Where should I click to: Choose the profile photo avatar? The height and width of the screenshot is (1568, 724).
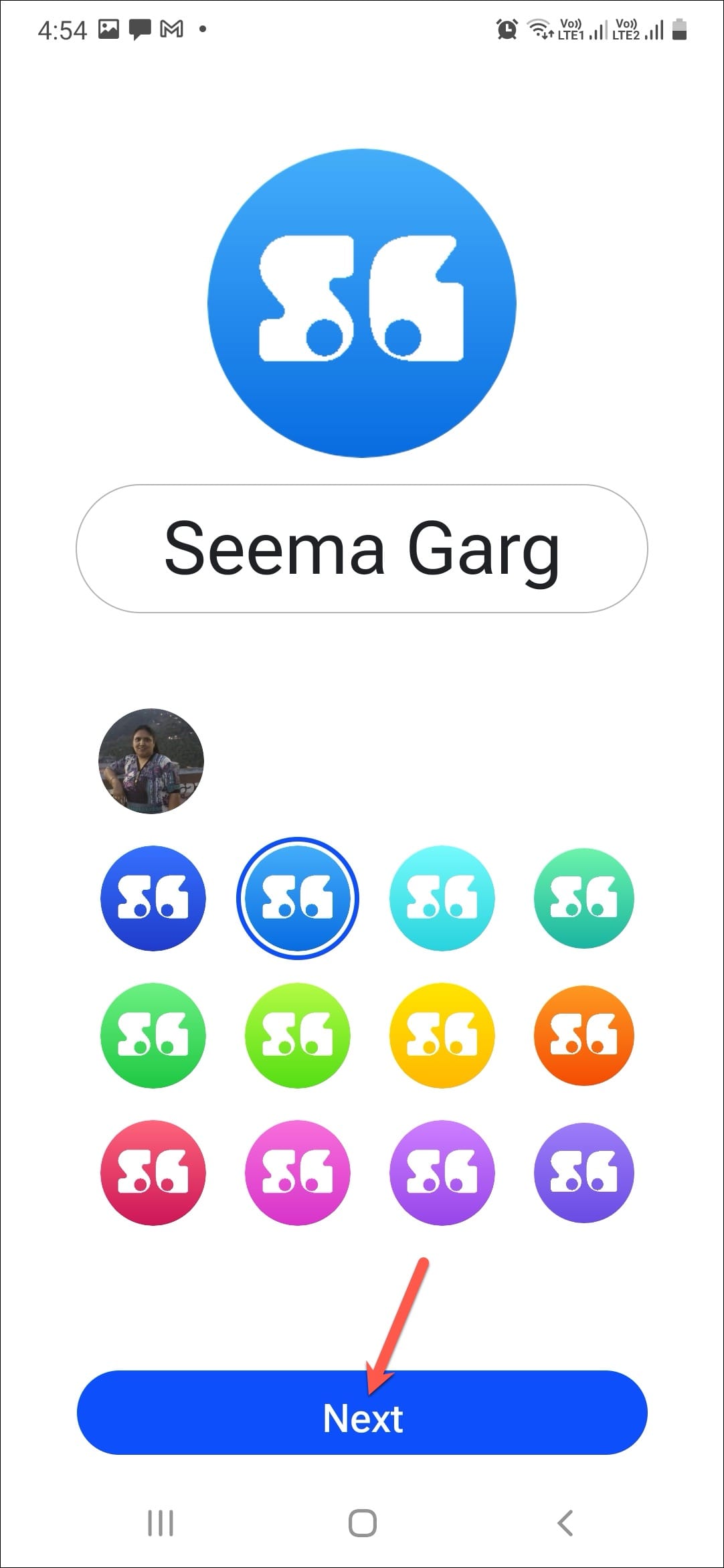click(x=151, y=761)
